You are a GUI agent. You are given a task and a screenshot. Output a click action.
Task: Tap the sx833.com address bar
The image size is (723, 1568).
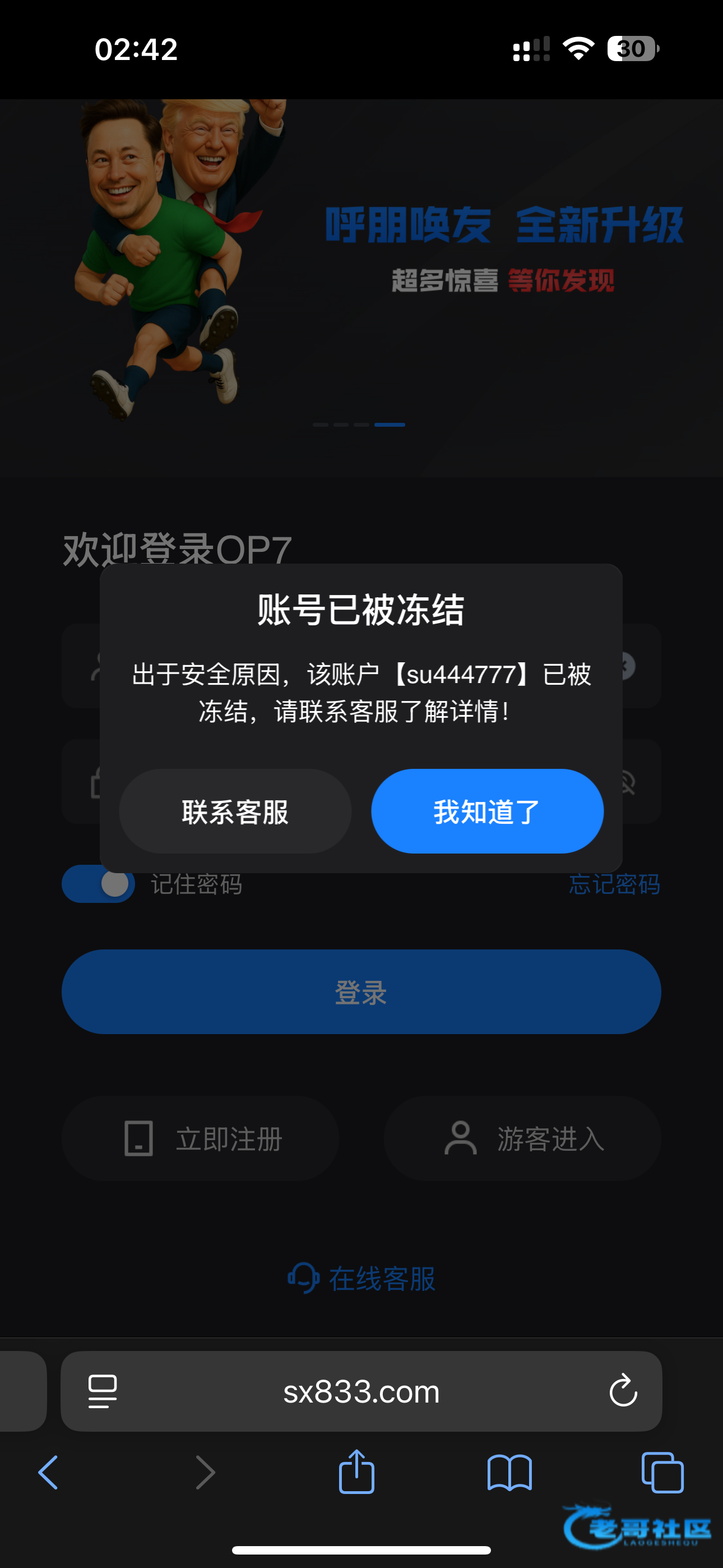361,1391
